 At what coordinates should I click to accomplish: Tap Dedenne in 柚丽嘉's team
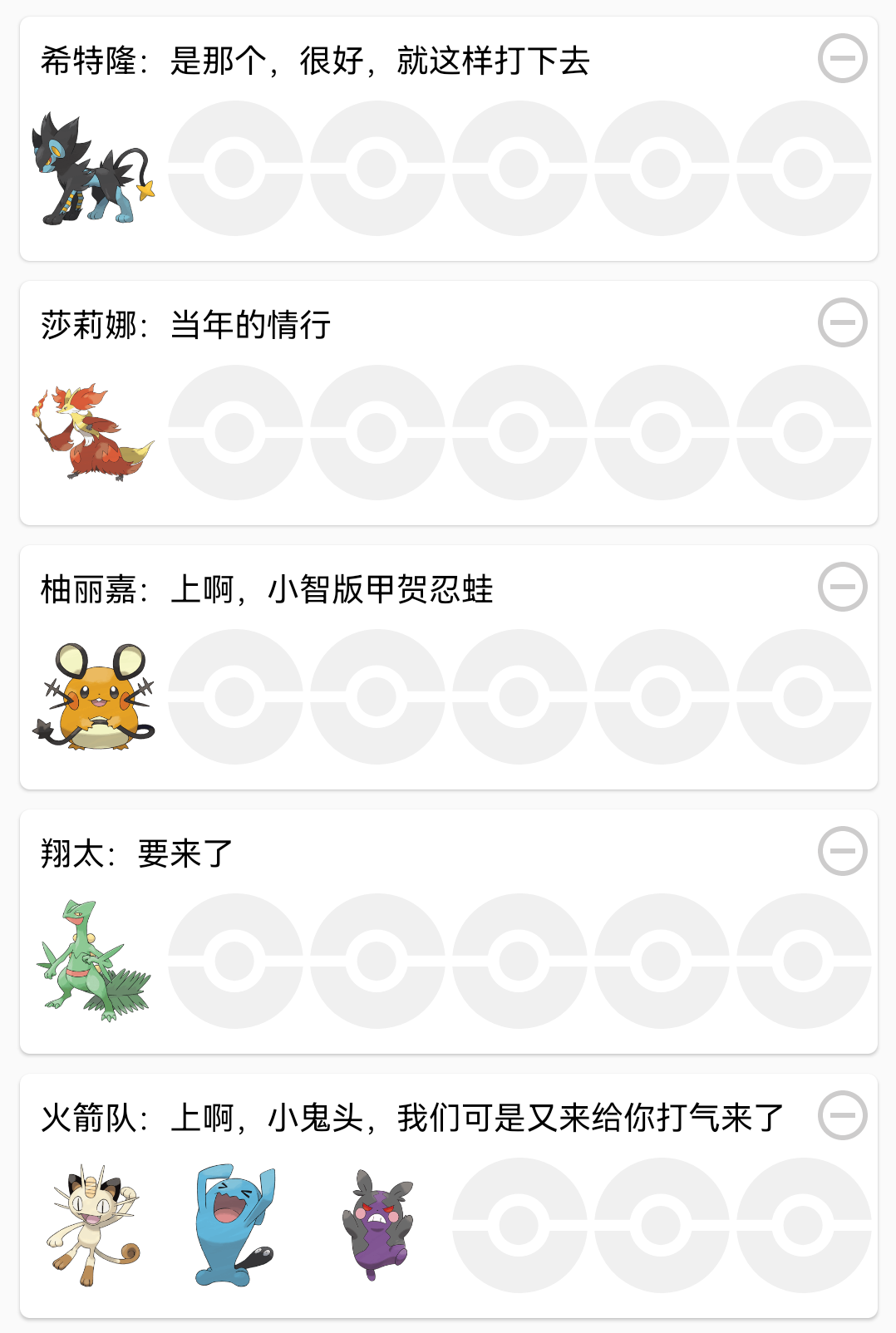click(x=93, y=697)
